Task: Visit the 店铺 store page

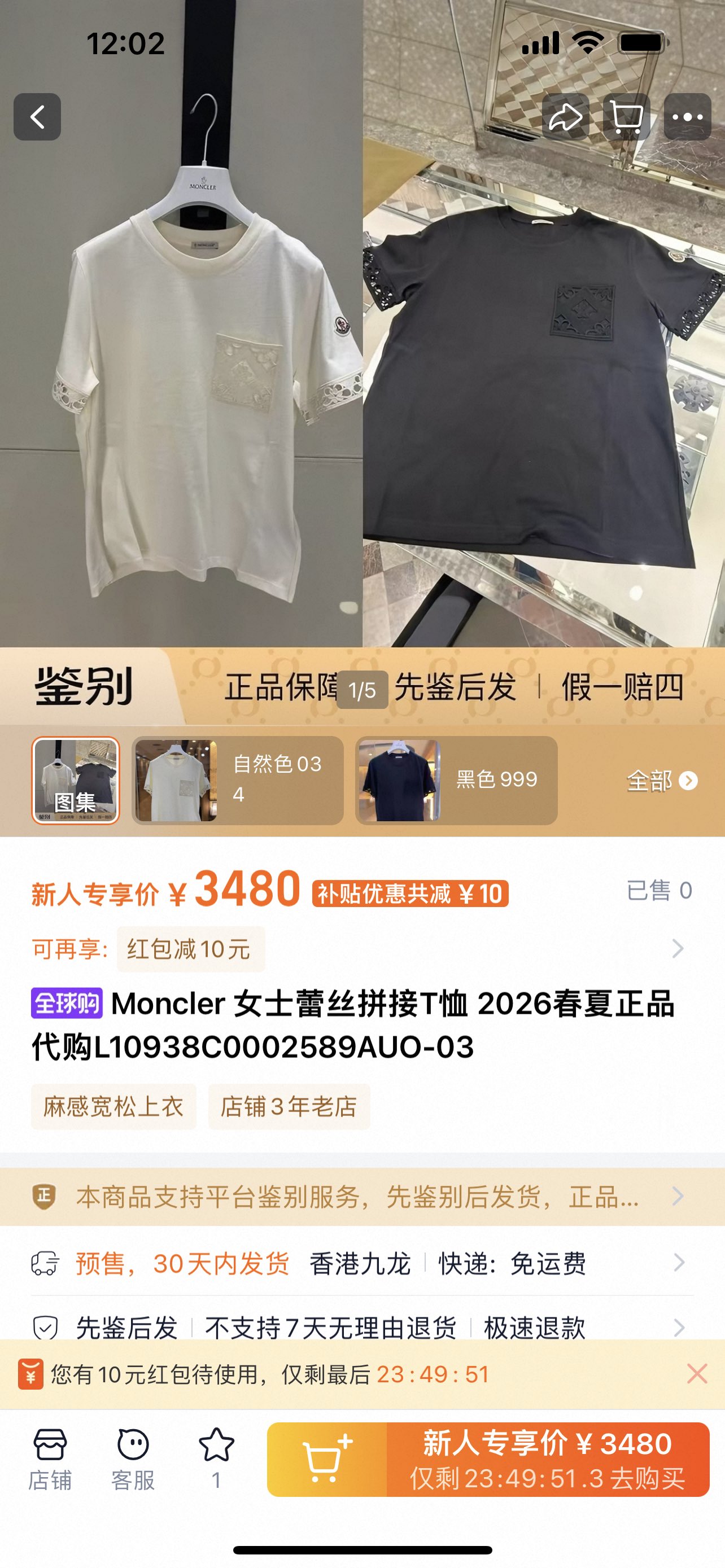Action: [50, 1459]
